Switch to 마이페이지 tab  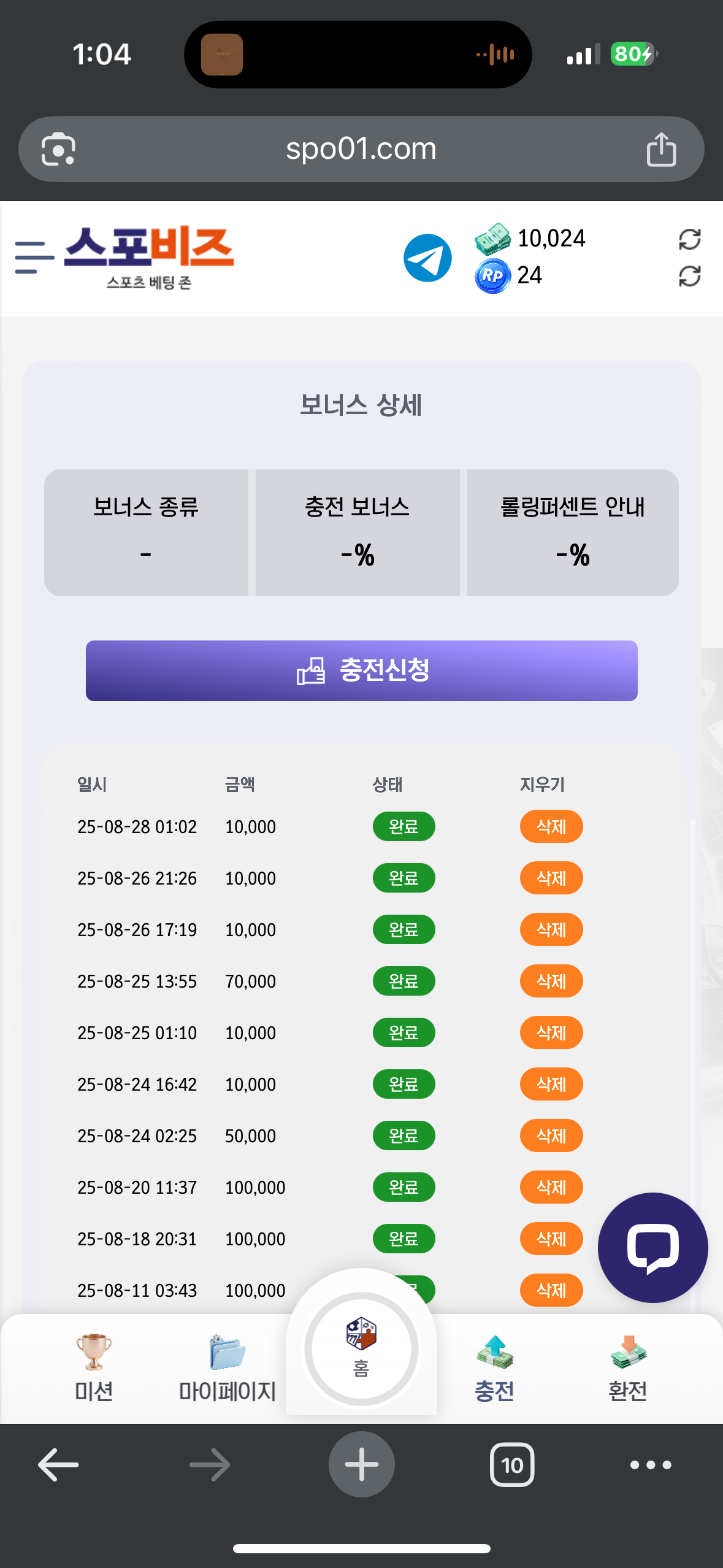click(228, 1368)
